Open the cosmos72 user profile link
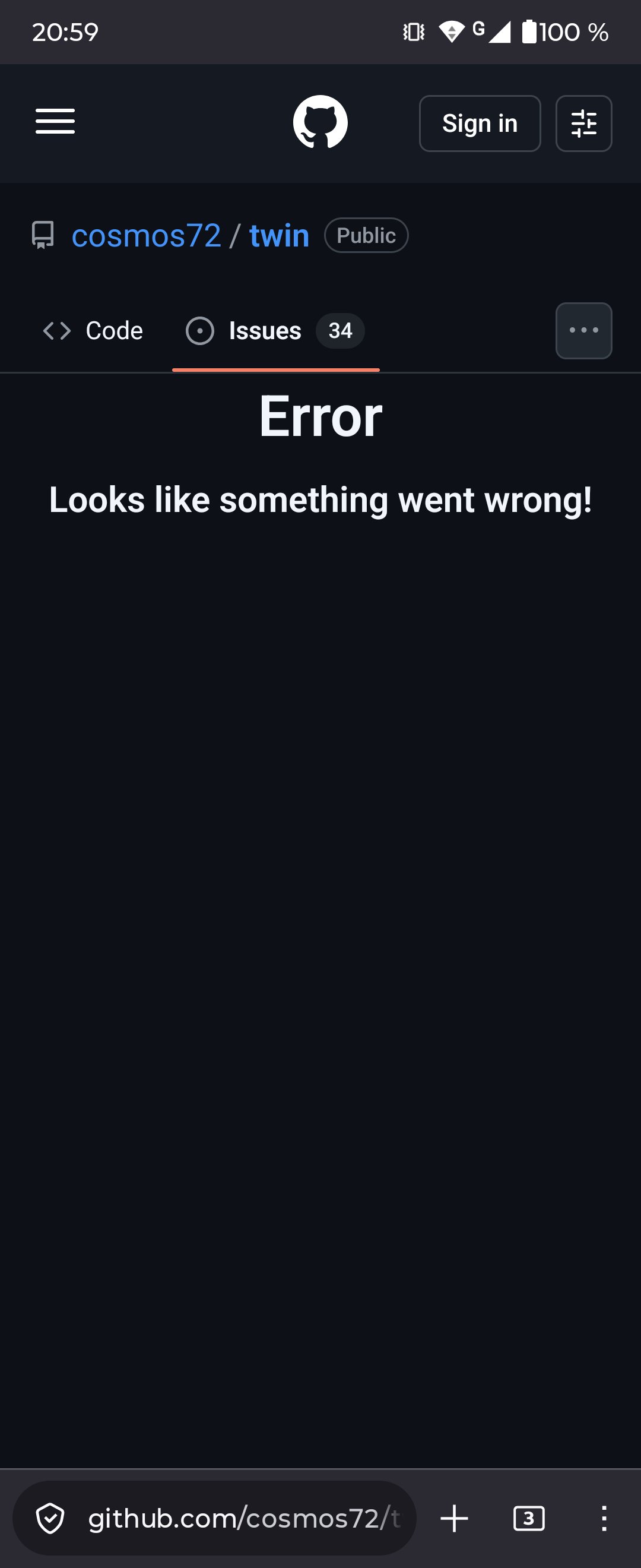 [x=146, y=236]
